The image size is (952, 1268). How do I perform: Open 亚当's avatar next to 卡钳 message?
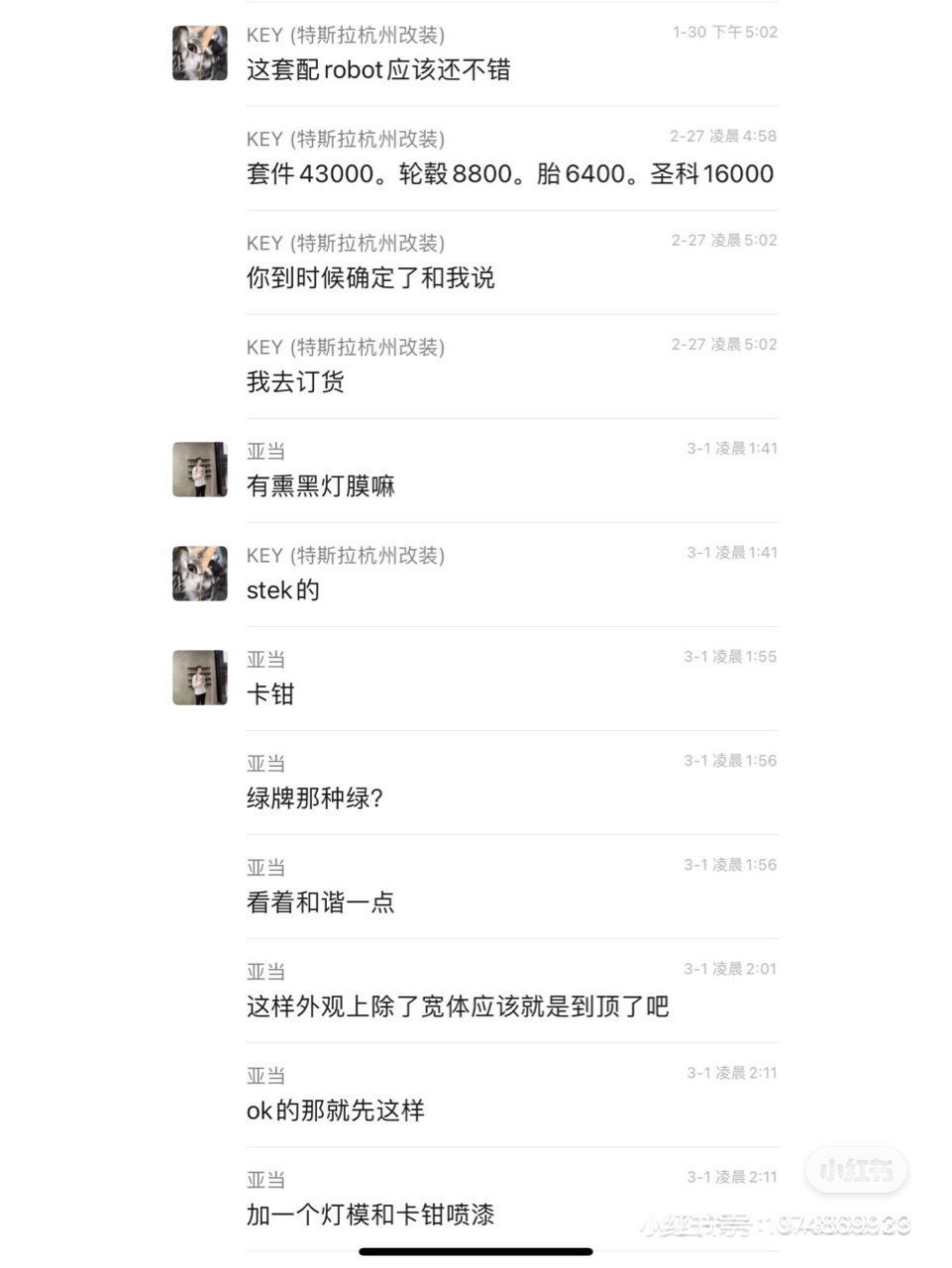199,677
